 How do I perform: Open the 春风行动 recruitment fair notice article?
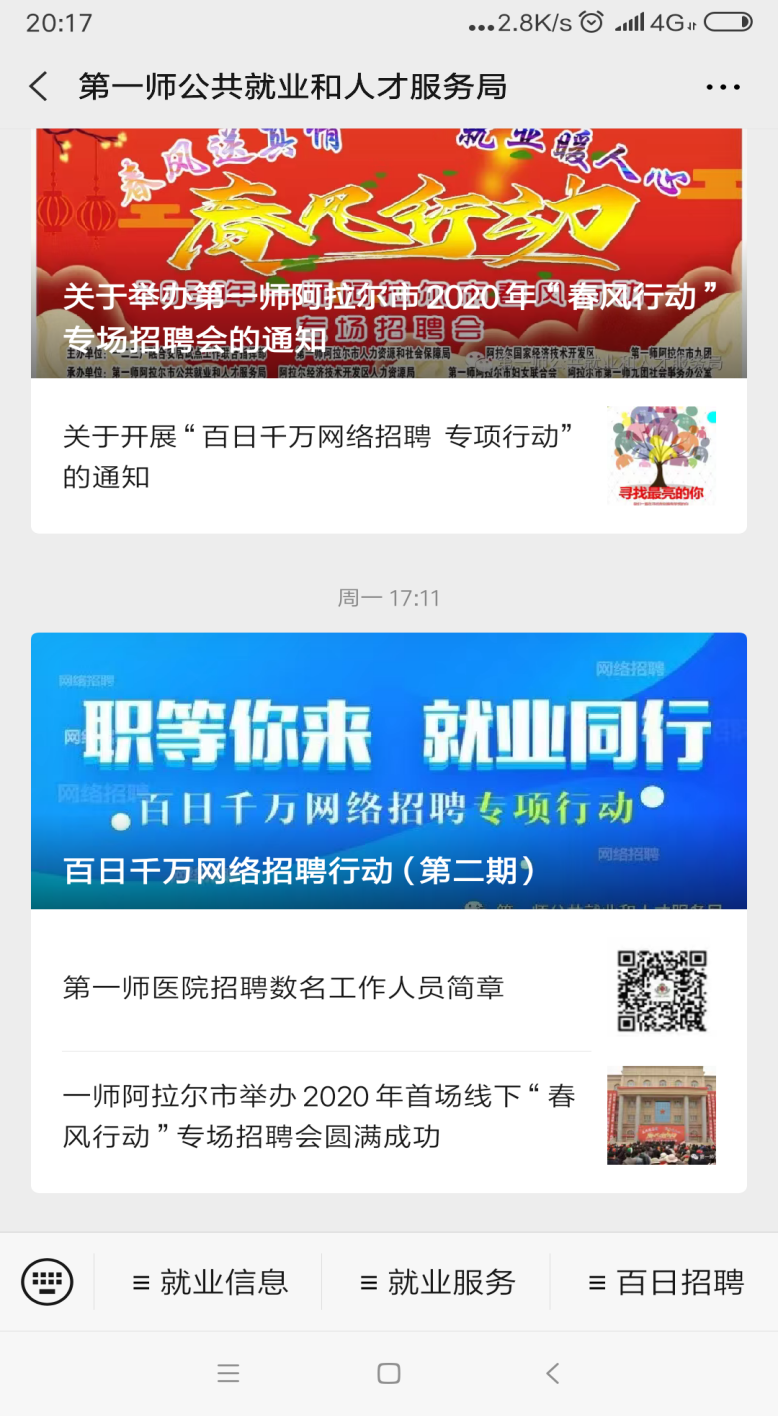point(389,250)
